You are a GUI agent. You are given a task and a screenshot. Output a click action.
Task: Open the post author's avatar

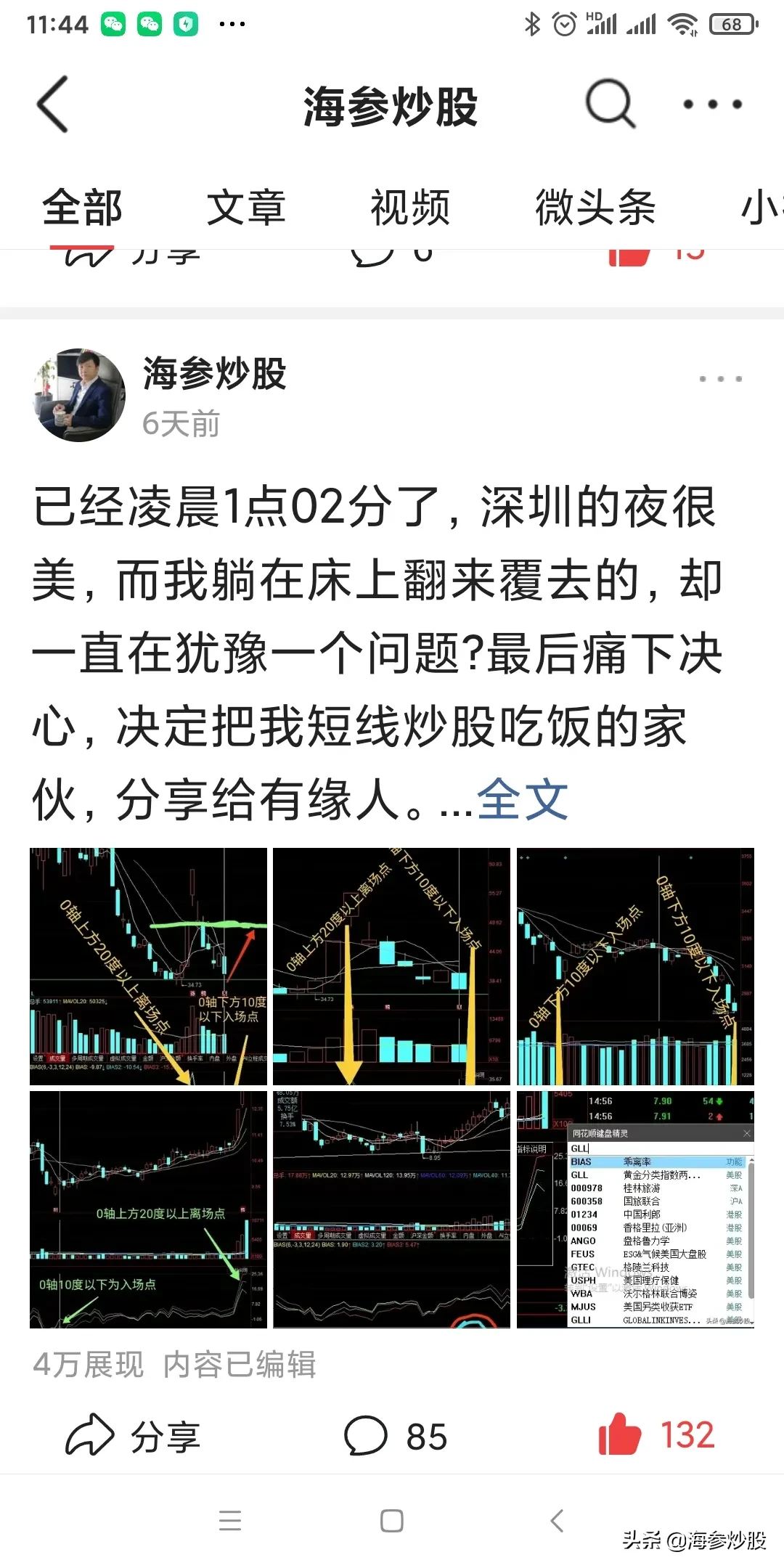pyautogui.click(x=80, y=395)
